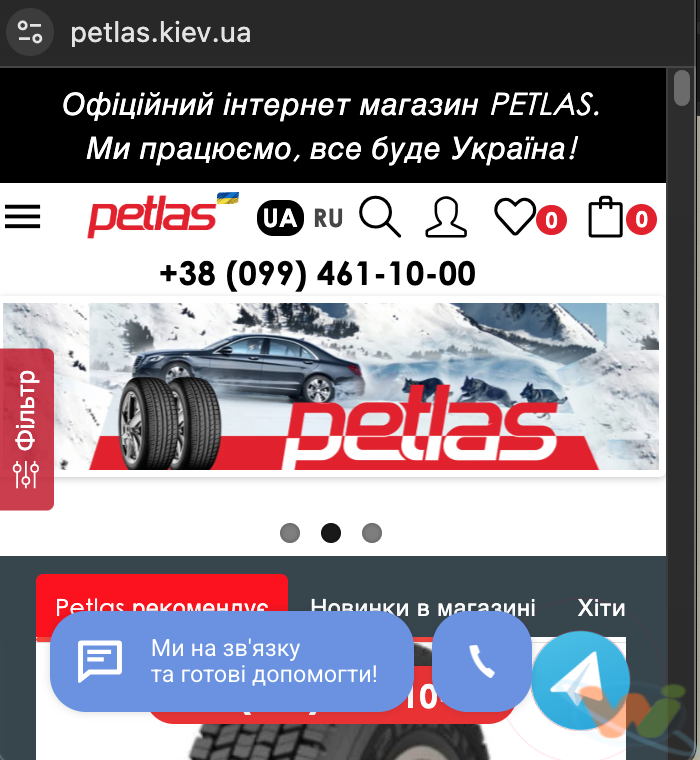Go to third banner slide dot
Screen dimensions: 700x760
point(372,533)
